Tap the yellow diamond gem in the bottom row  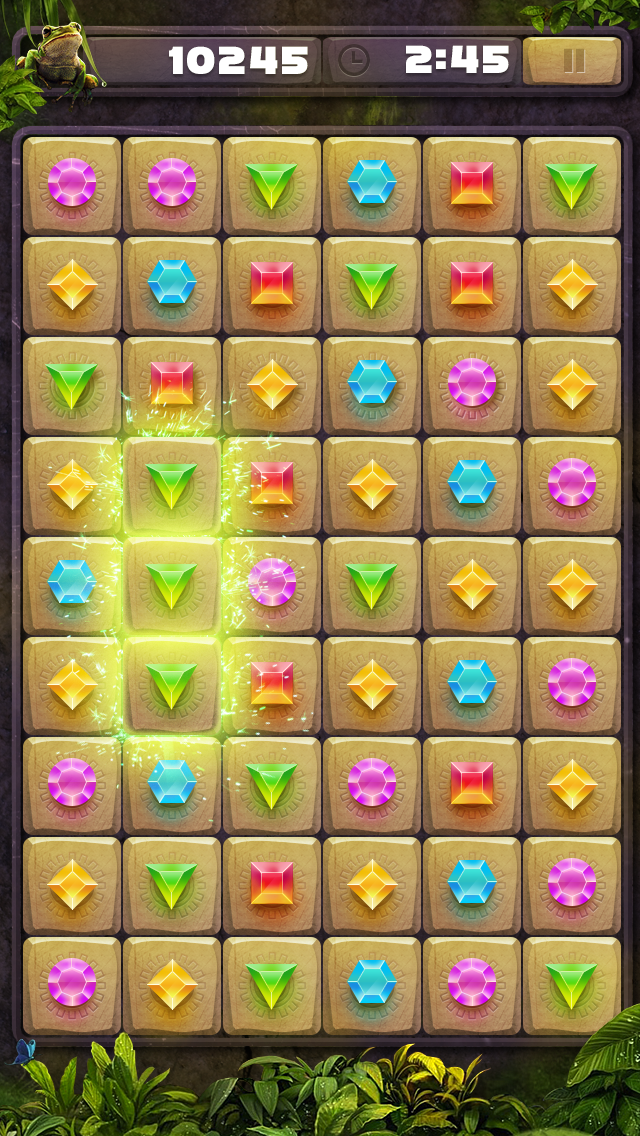172,983
